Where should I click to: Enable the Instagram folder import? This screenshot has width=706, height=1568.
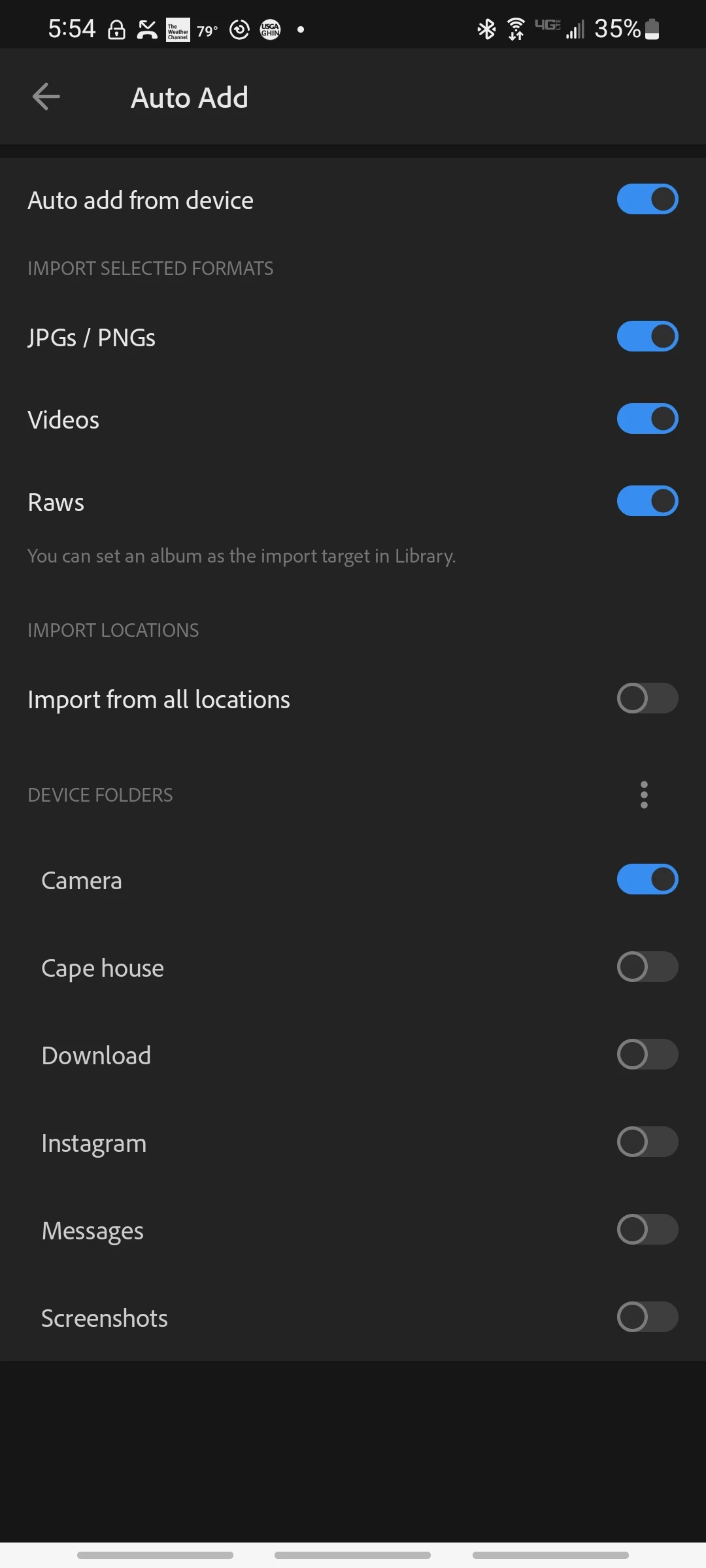pos(647,1142)
